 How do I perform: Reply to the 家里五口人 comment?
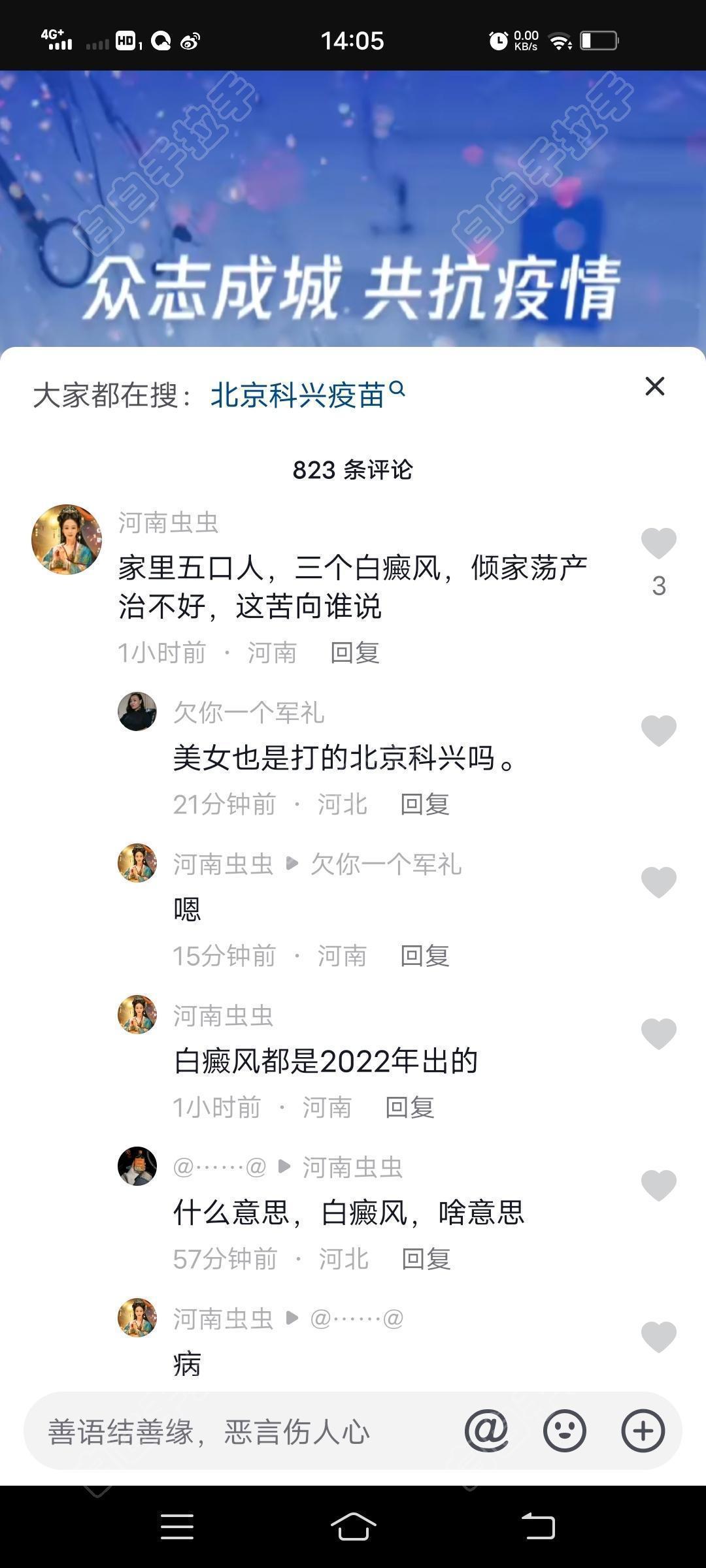(x=354, y=652)
